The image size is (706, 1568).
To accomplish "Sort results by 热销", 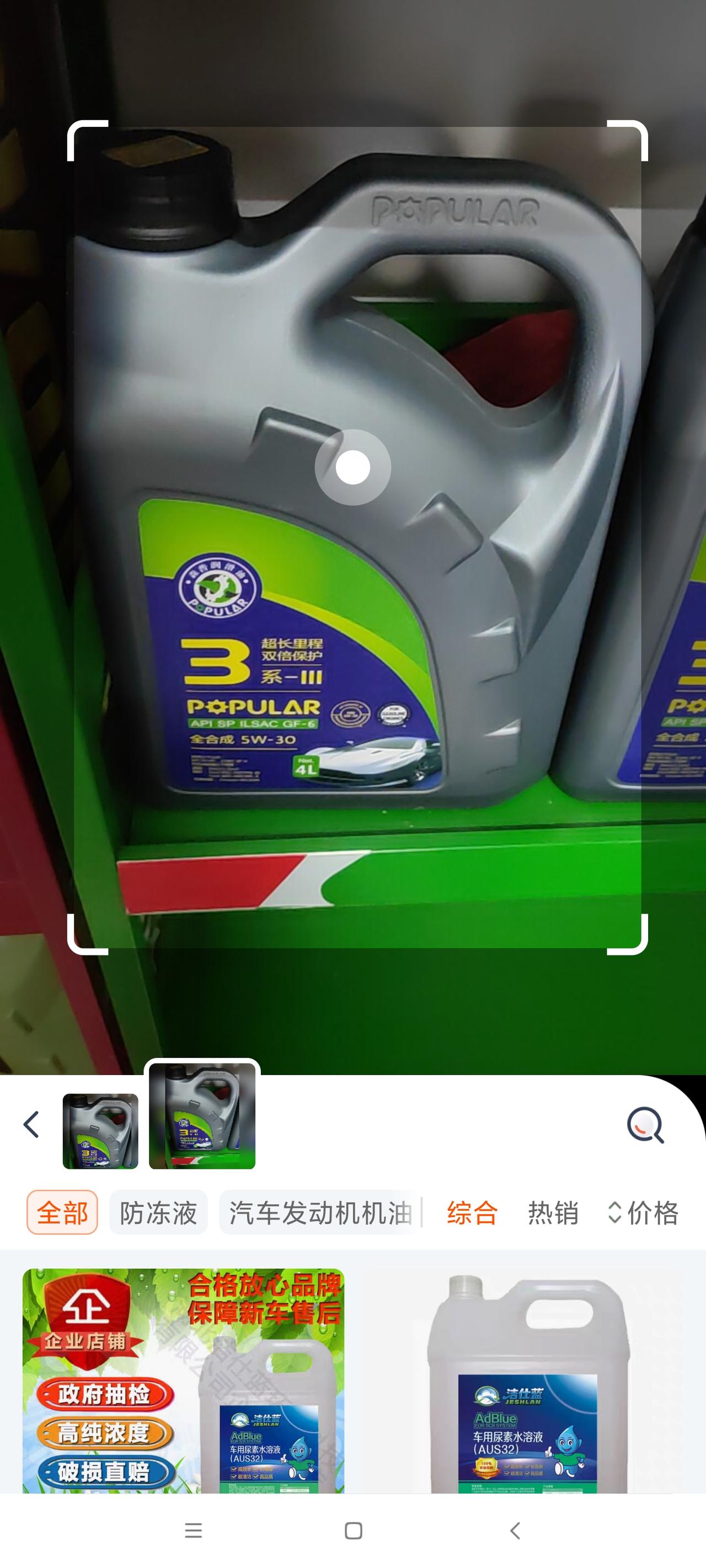I will point(553,1212).
